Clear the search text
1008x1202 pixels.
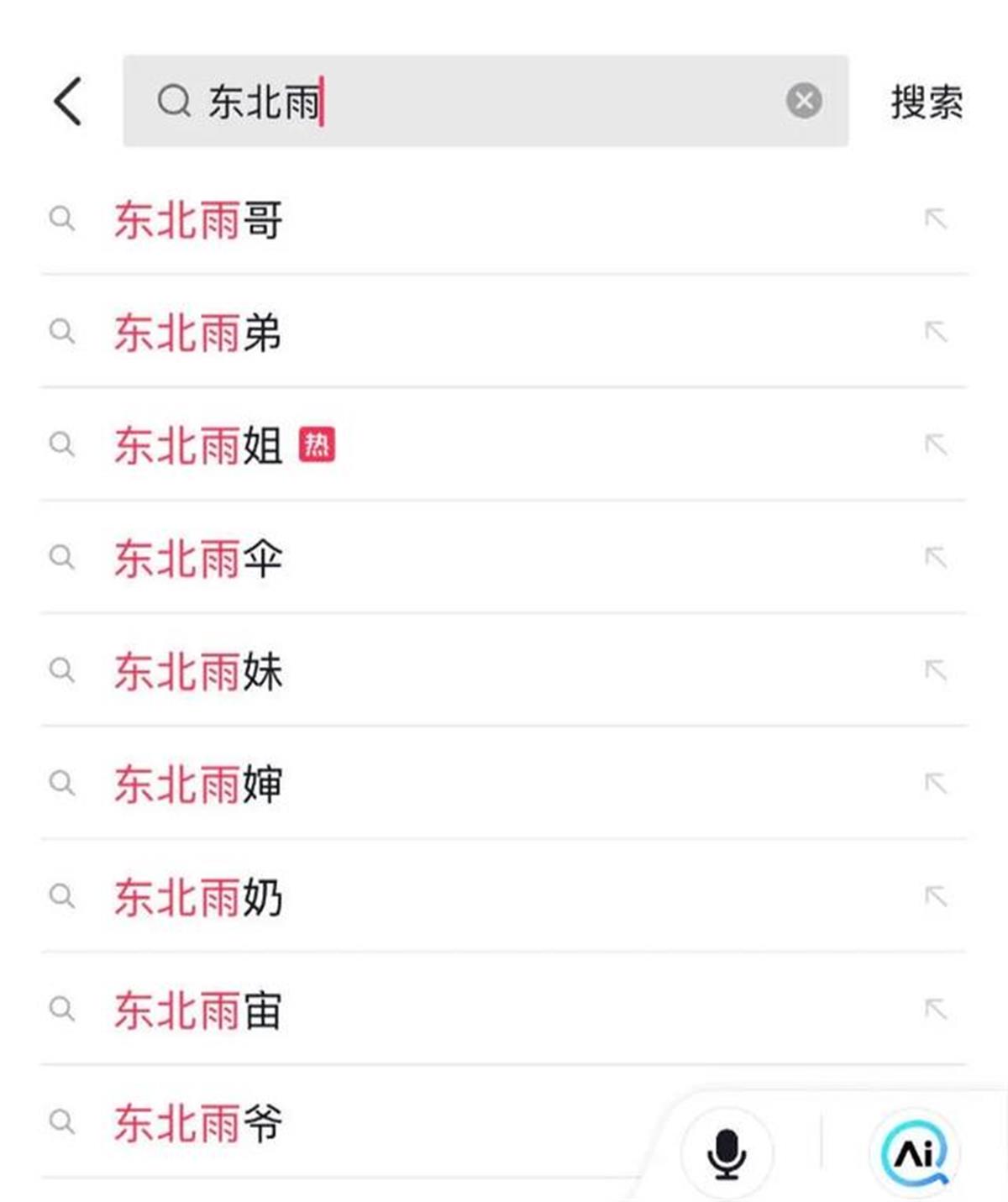click(803, 102)
